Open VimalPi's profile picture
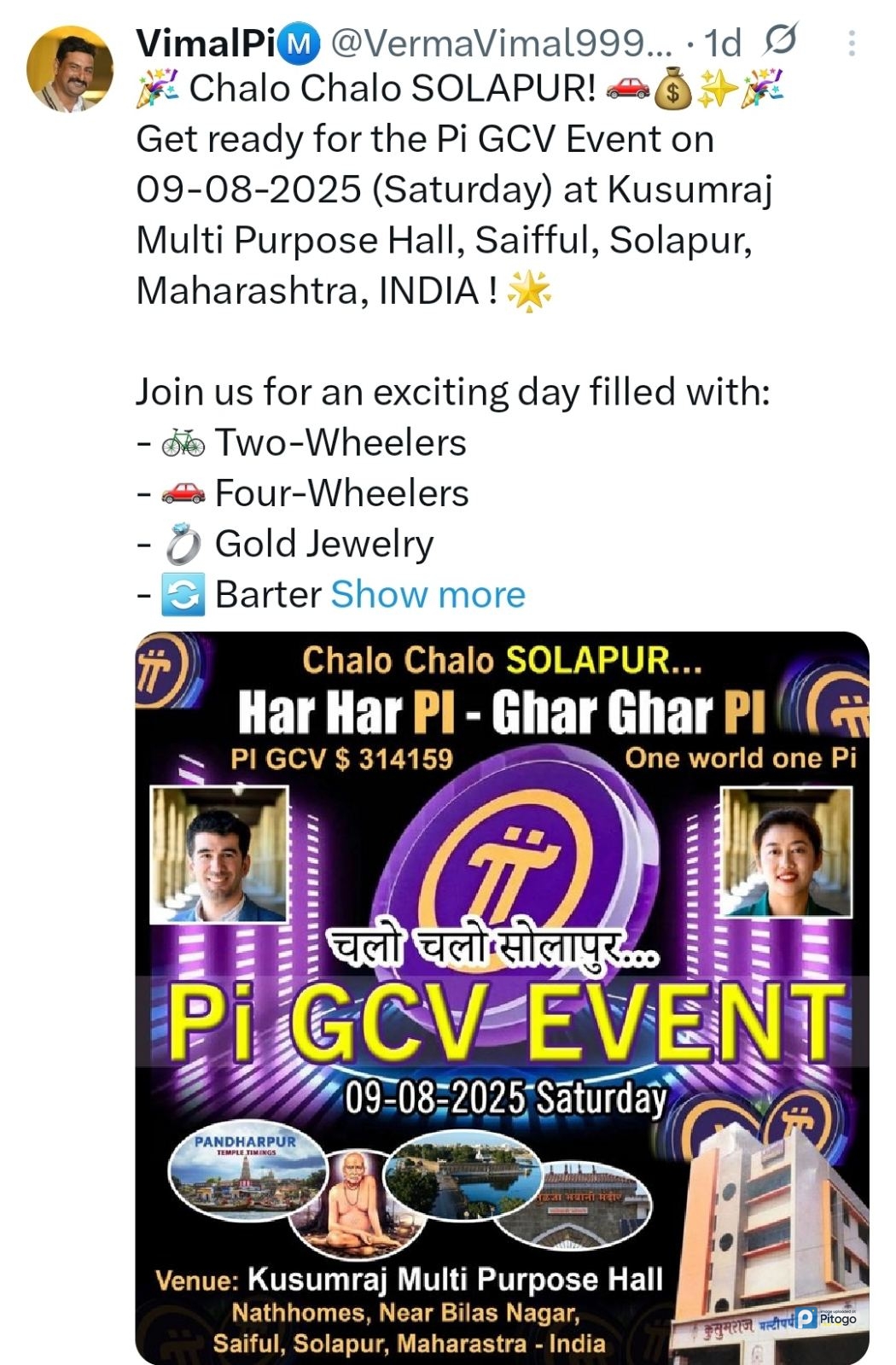 tap(70, 69)
